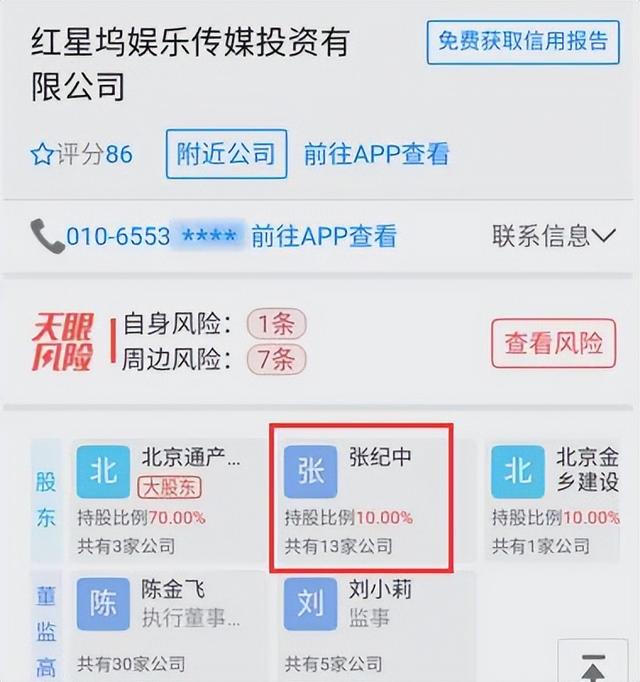Viewport: 640px width, 682px height.
Task: Tap 免费获取信用报告 button
Action: [522, 41]
